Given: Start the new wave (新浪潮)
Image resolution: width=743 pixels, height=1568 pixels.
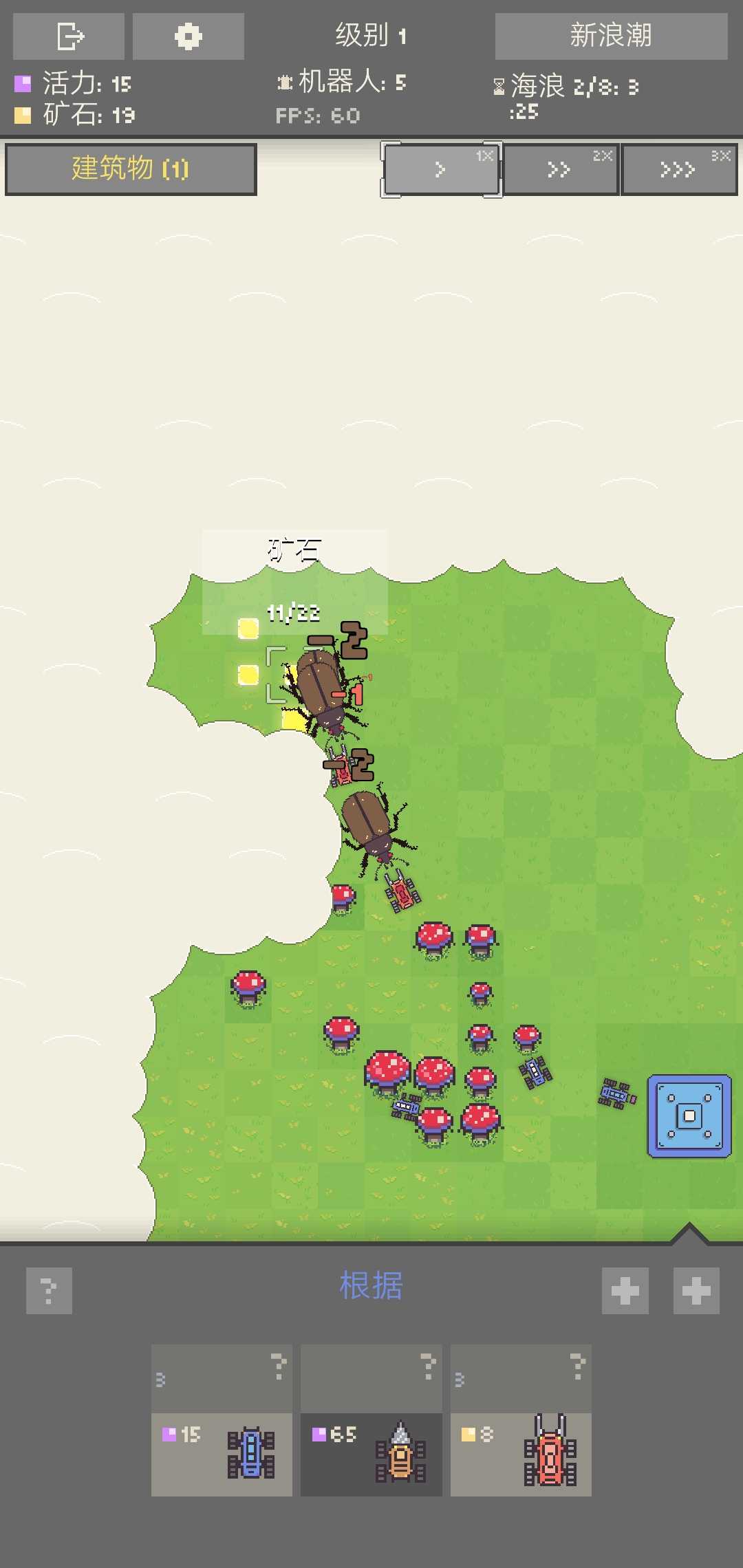Looking at the screenshot, I should click(x=611, y=36).
